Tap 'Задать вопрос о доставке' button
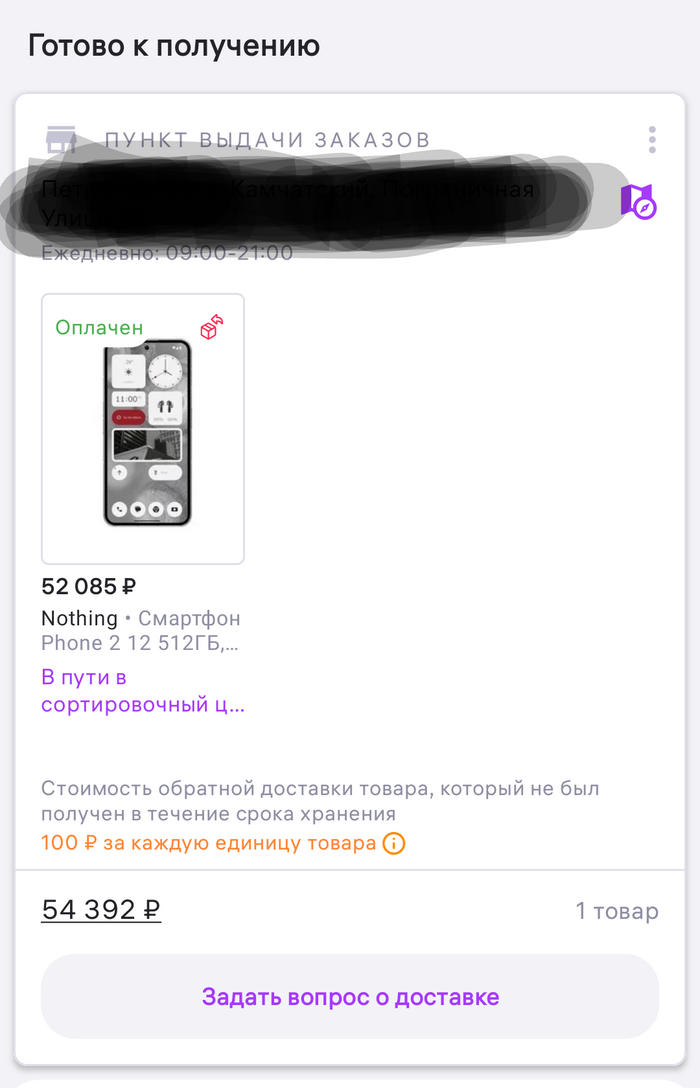 [x=350, y=997]
